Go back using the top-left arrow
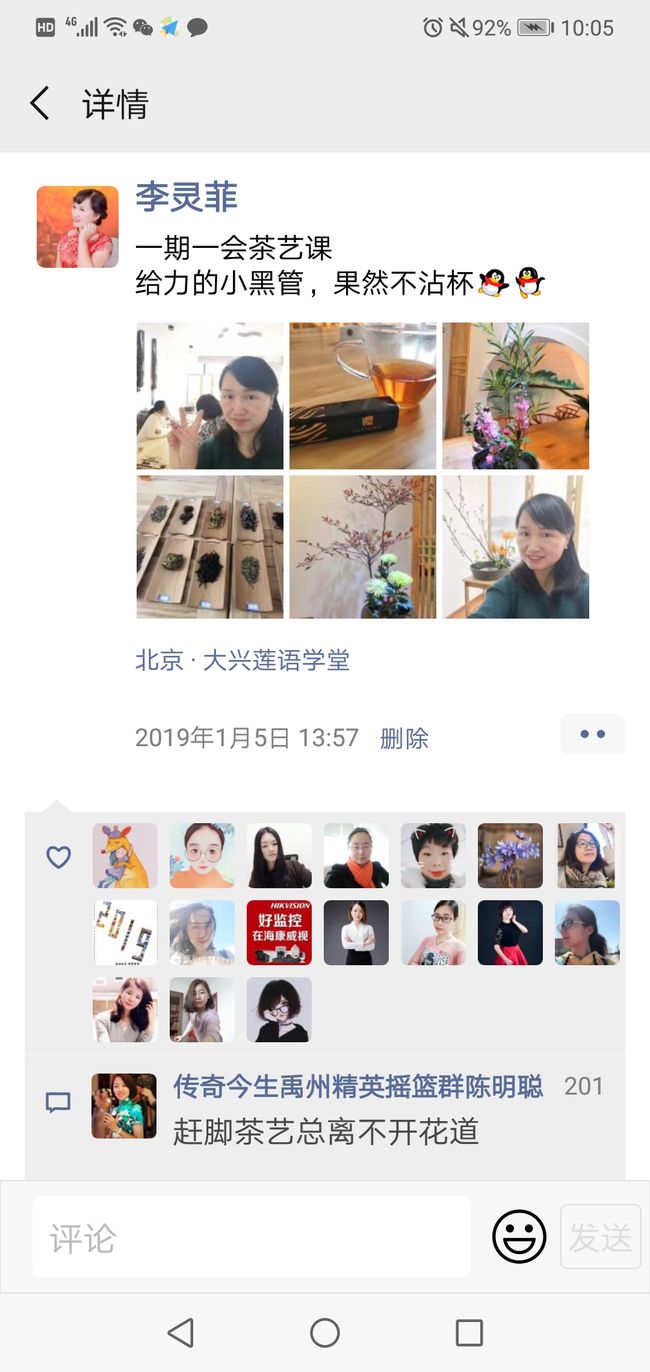The image size is (650, 1372). (40, 104)
